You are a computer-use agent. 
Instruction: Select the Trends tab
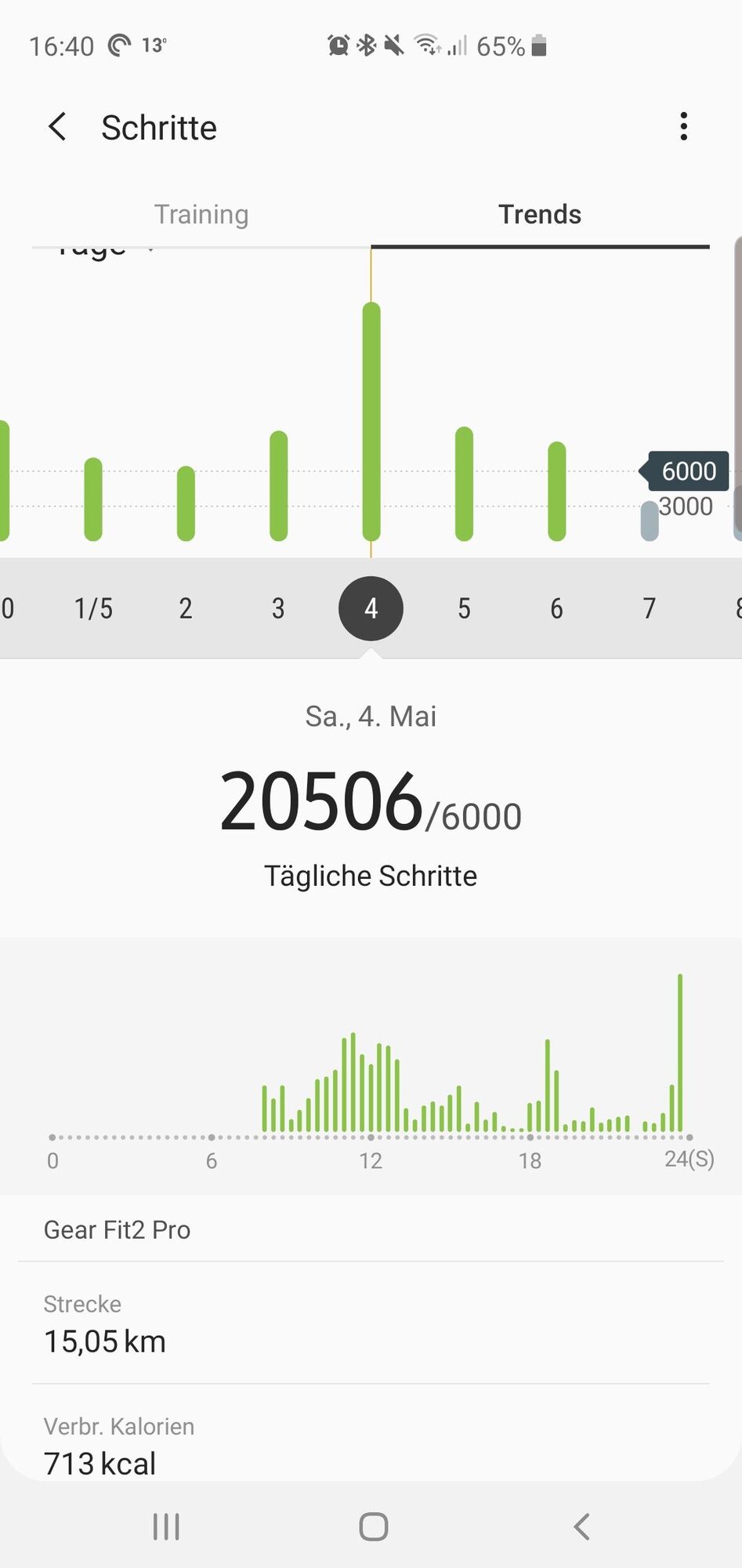[540, 215]
